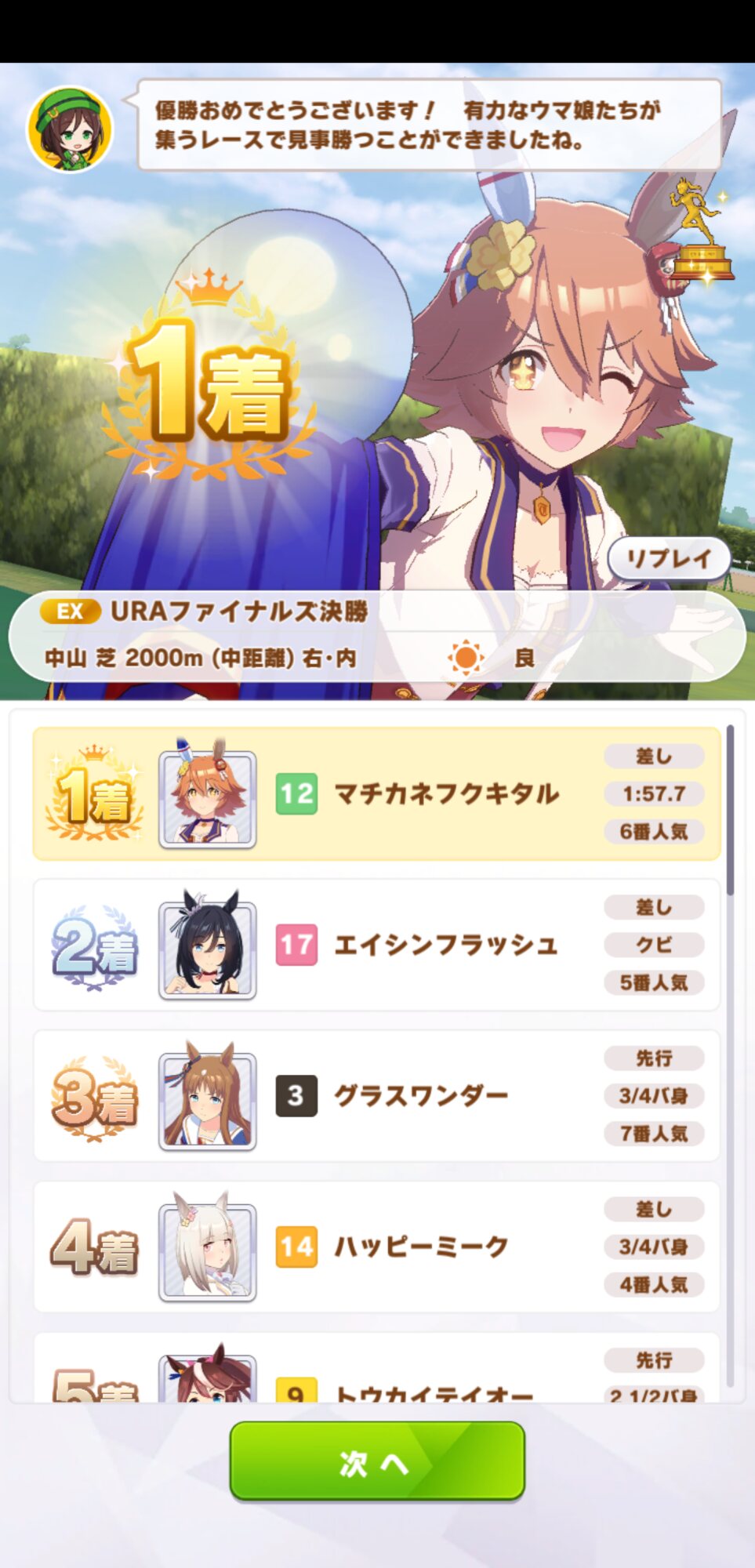This screenshot has width=755, height=1568.
Task: Tap the リプレイ replay button
Action: (x=669, y=558)
